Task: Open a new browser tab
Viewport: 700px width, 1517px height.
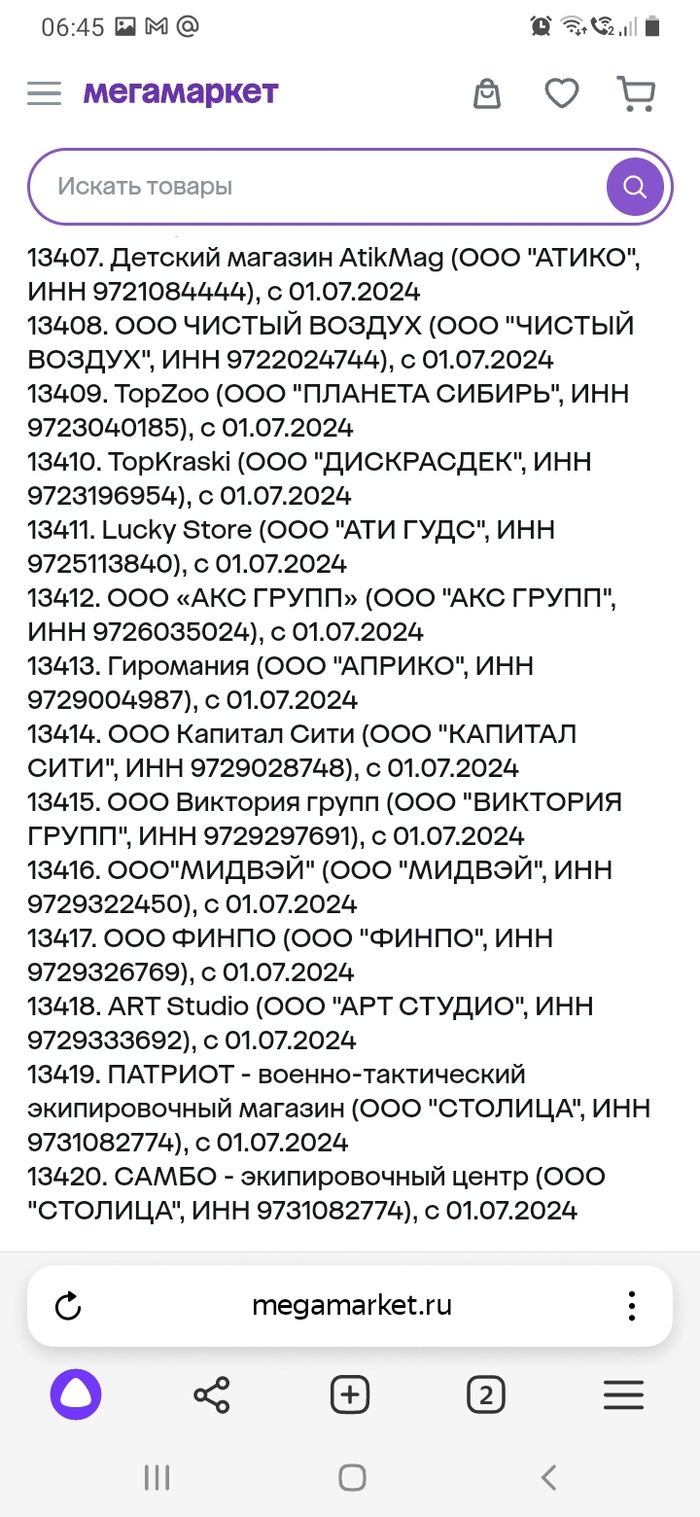Action: 350,1394
